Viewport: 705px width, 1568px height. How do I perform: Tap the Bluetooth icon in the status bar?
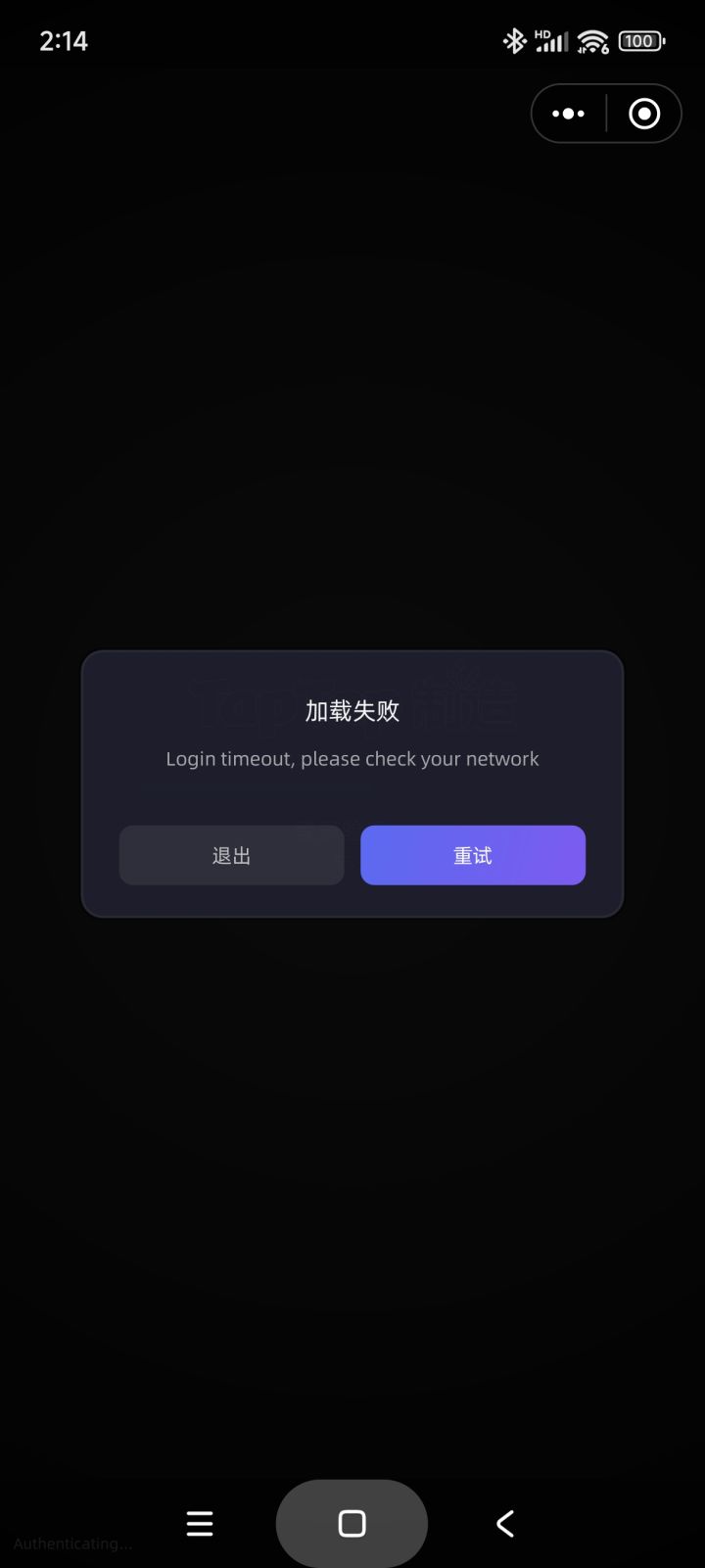tap(514, 41)
